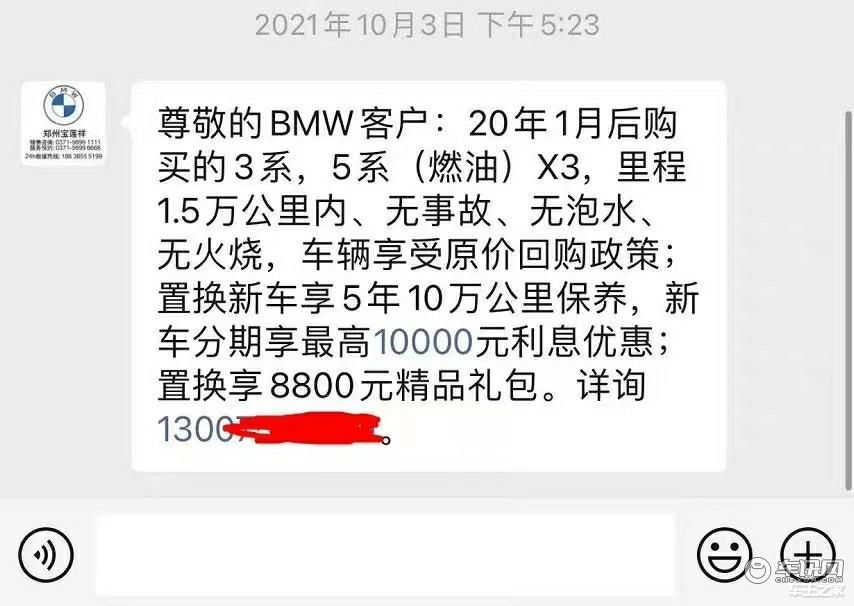Open the emoji sticker panel

point(724,552)
